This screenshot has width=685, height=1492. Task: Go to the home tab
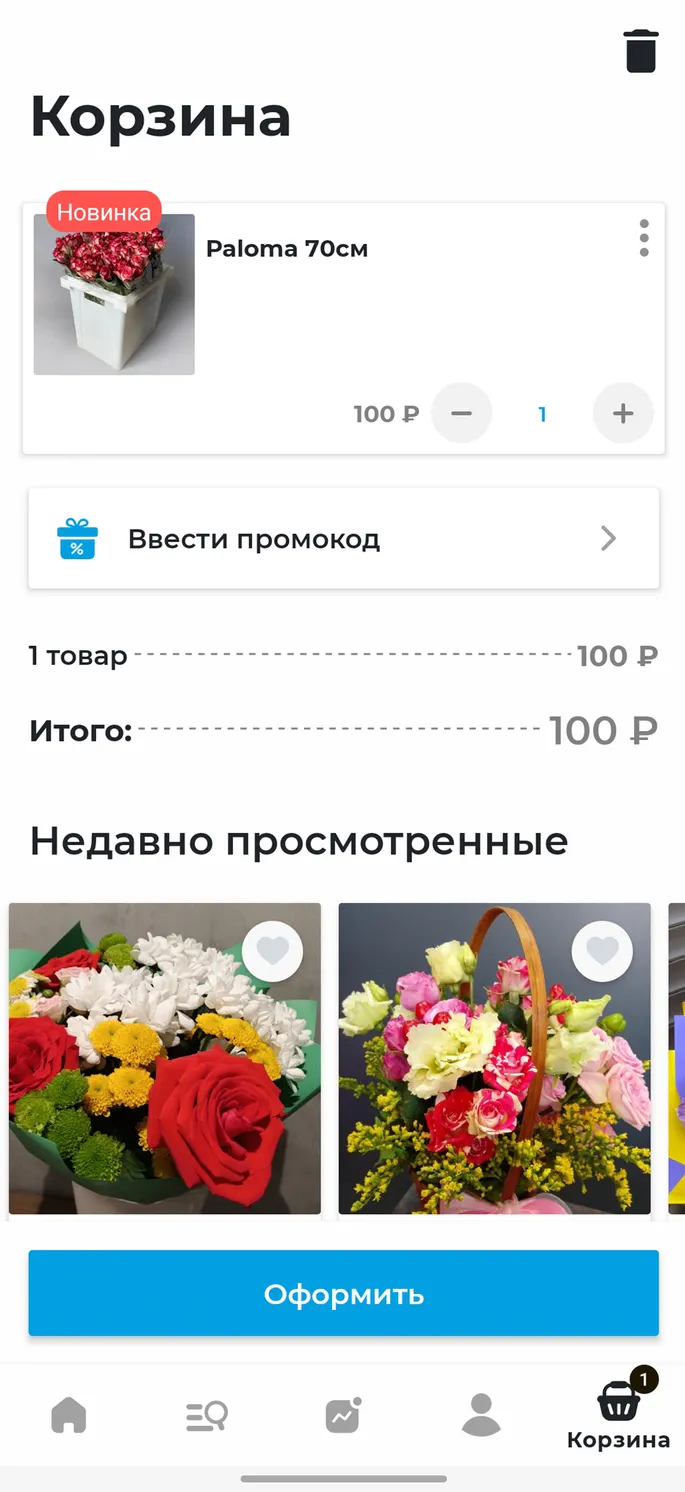[69, 1415]
